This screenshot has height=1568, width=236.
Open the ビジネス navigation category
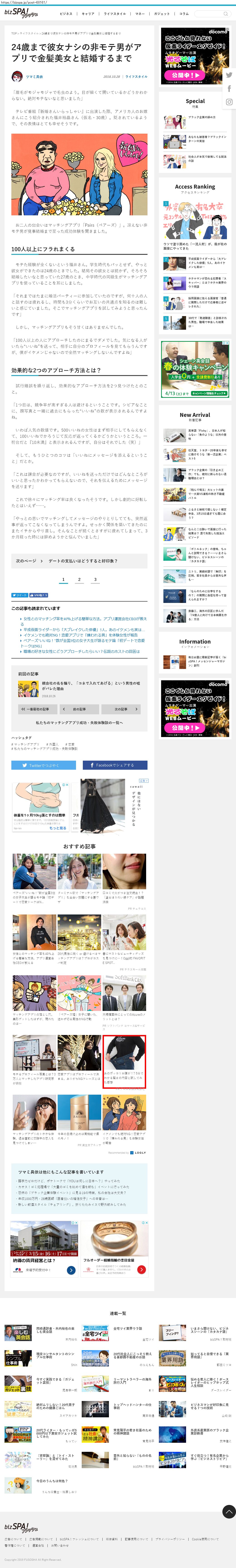pyautogui.click(x=66, y=13)
